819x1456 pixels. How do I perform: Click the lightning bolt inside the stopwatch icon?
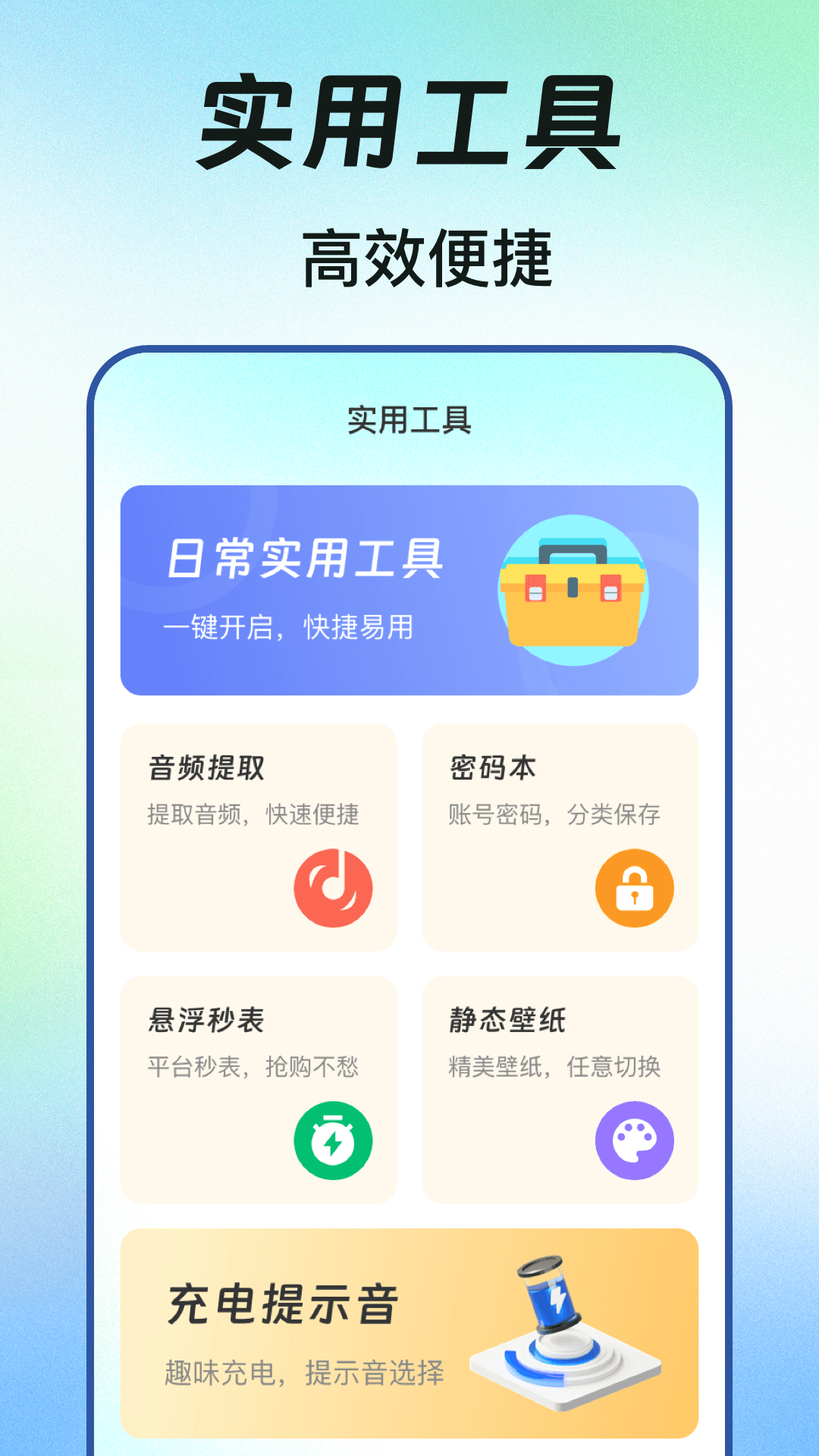tap(332, 1144)
